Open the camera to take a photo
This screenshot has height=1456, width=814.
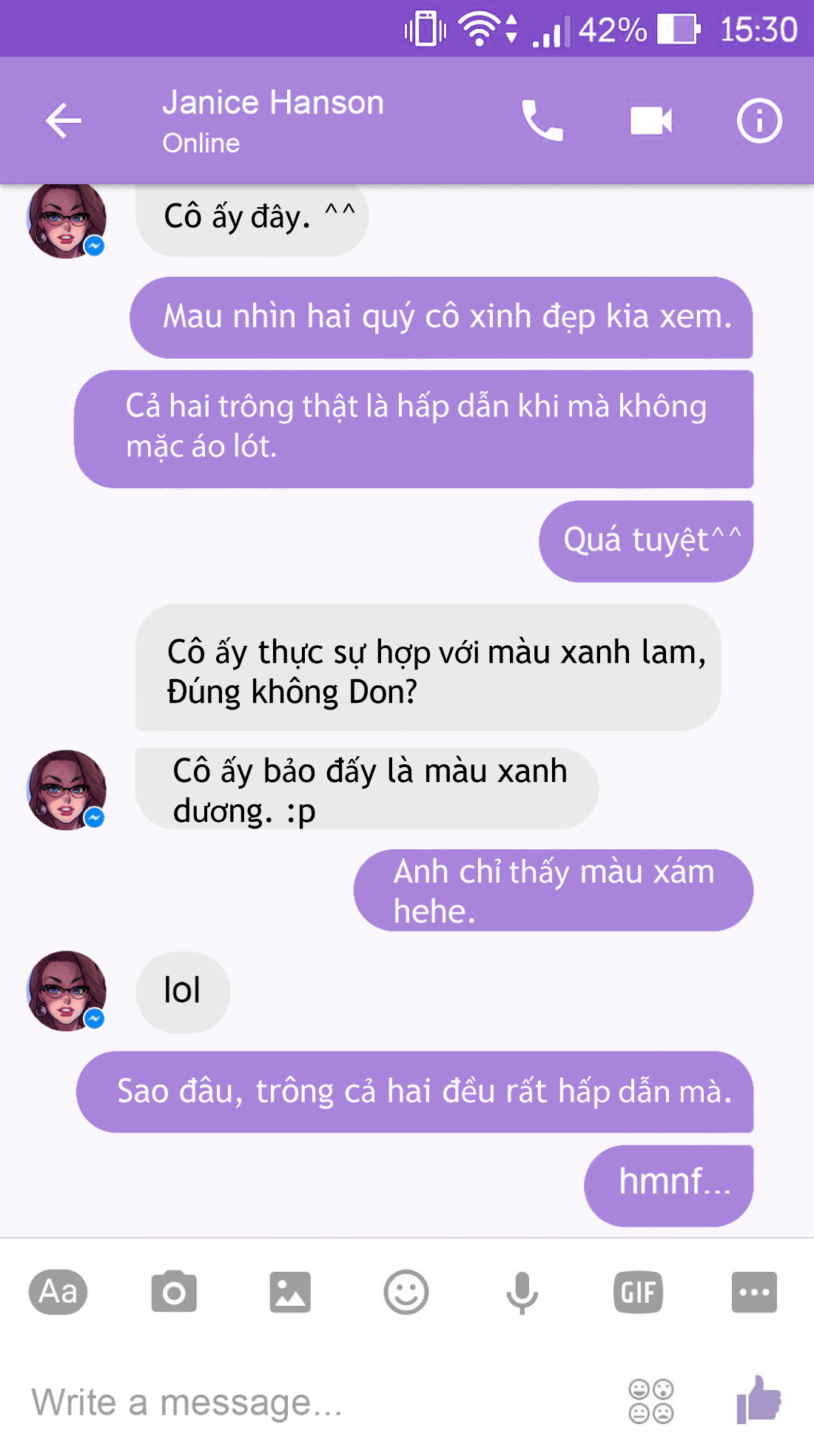[174, 1293]
